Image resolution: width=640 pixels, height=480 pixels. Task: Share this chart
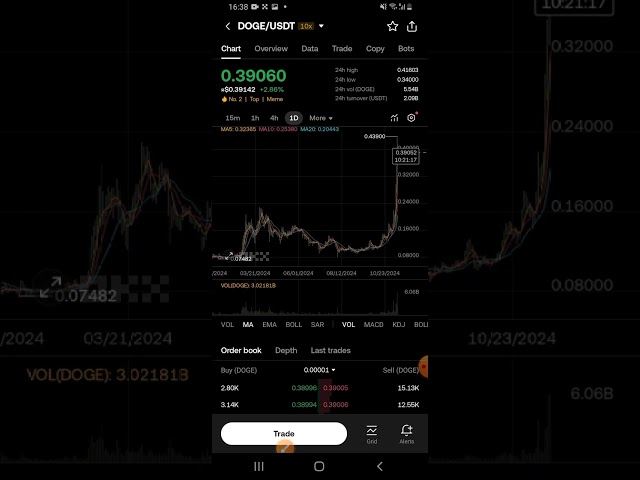(x=413, y=26)
